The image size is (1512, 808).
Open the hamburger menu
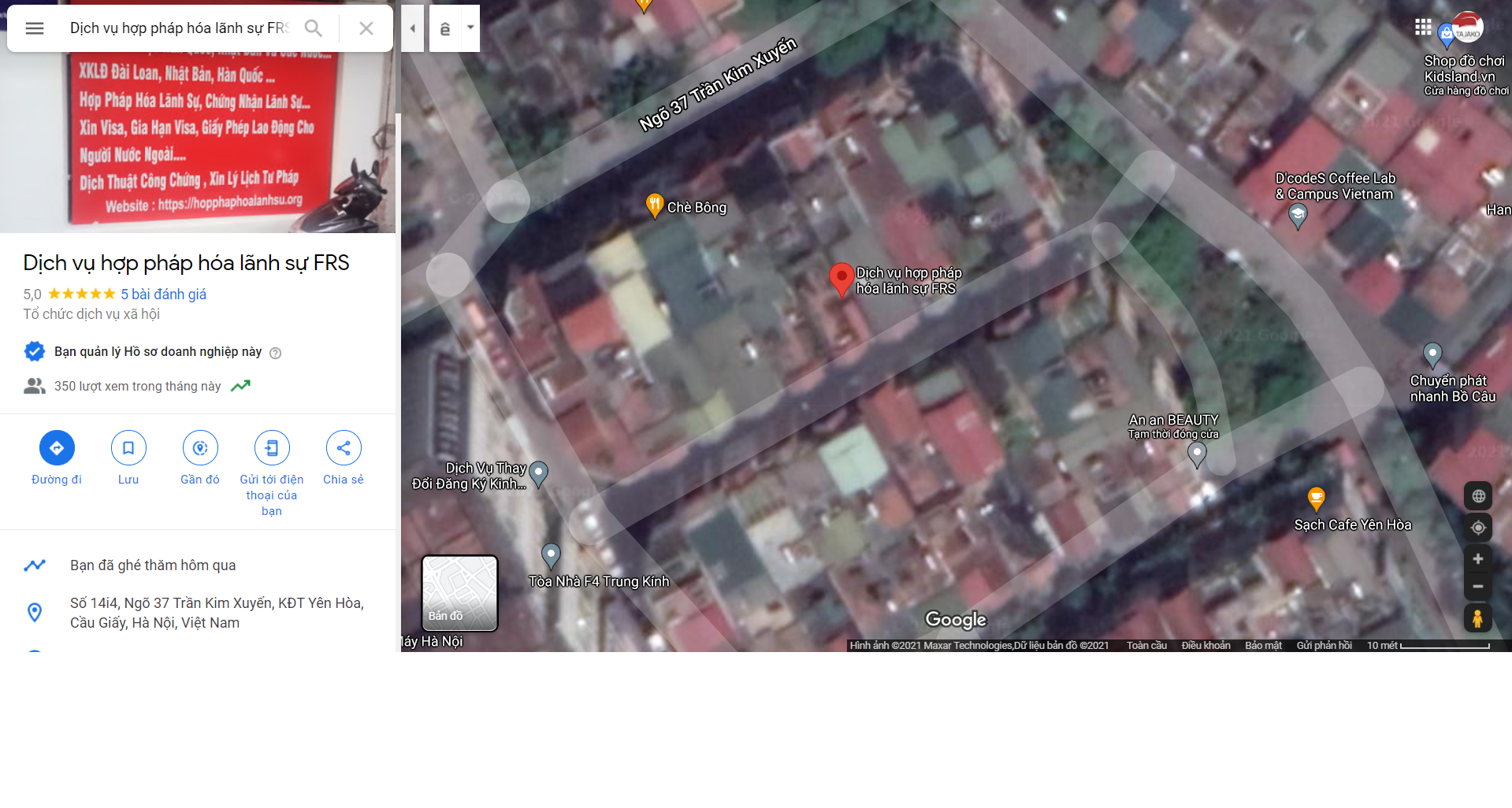click(x=34, y=28)
